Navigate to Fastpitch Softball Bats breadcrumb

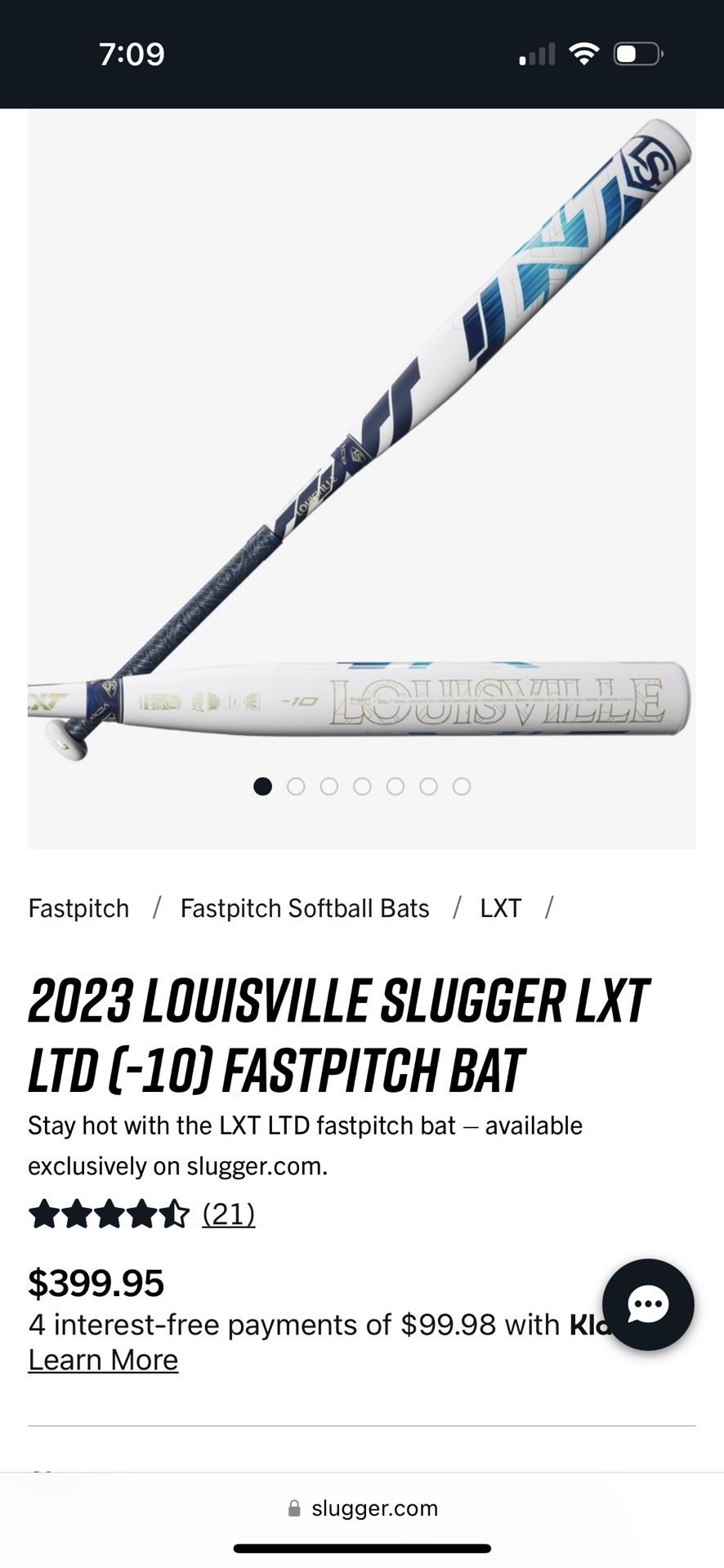(305, 908)
